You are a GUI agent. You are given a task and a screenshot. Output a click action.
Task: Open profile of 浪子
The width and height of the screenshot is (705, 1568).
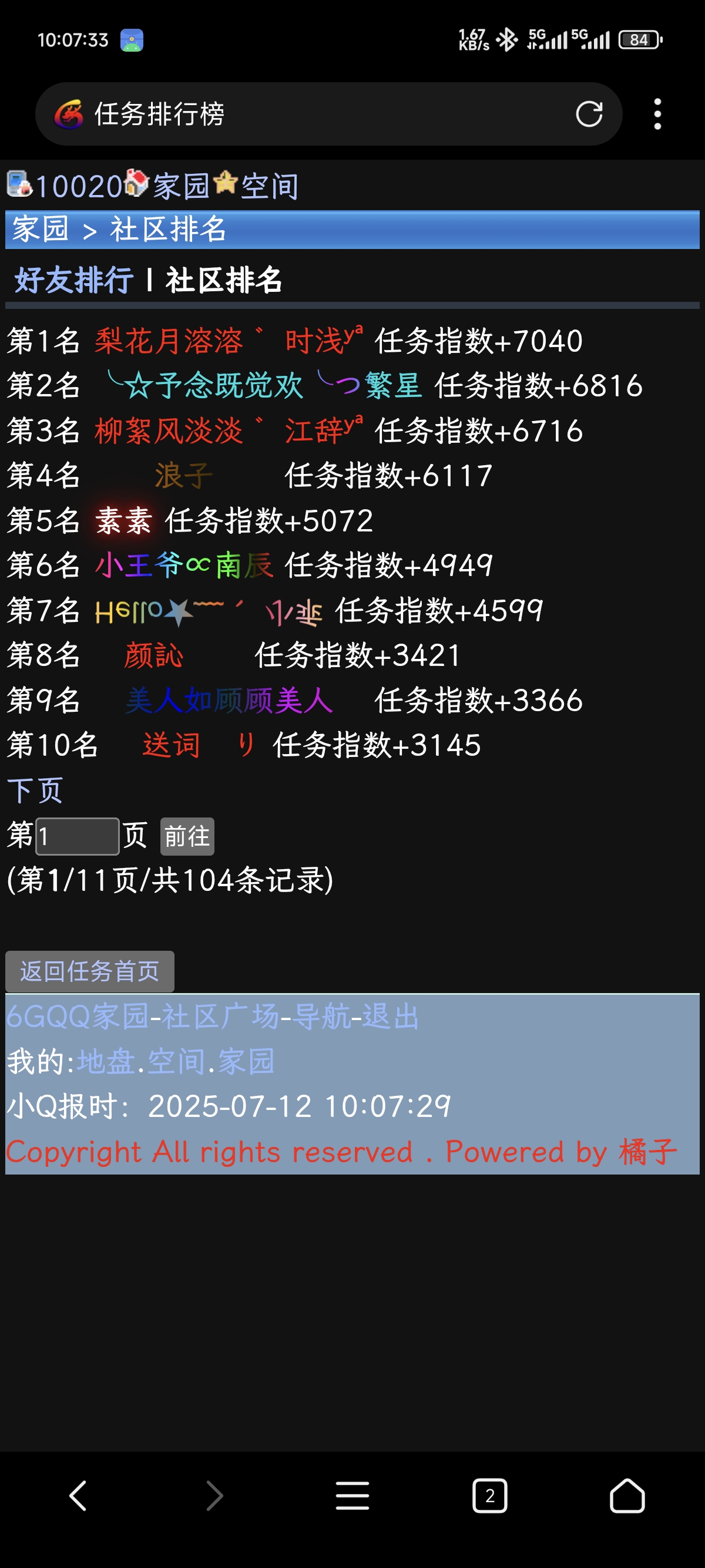[183, 475]
